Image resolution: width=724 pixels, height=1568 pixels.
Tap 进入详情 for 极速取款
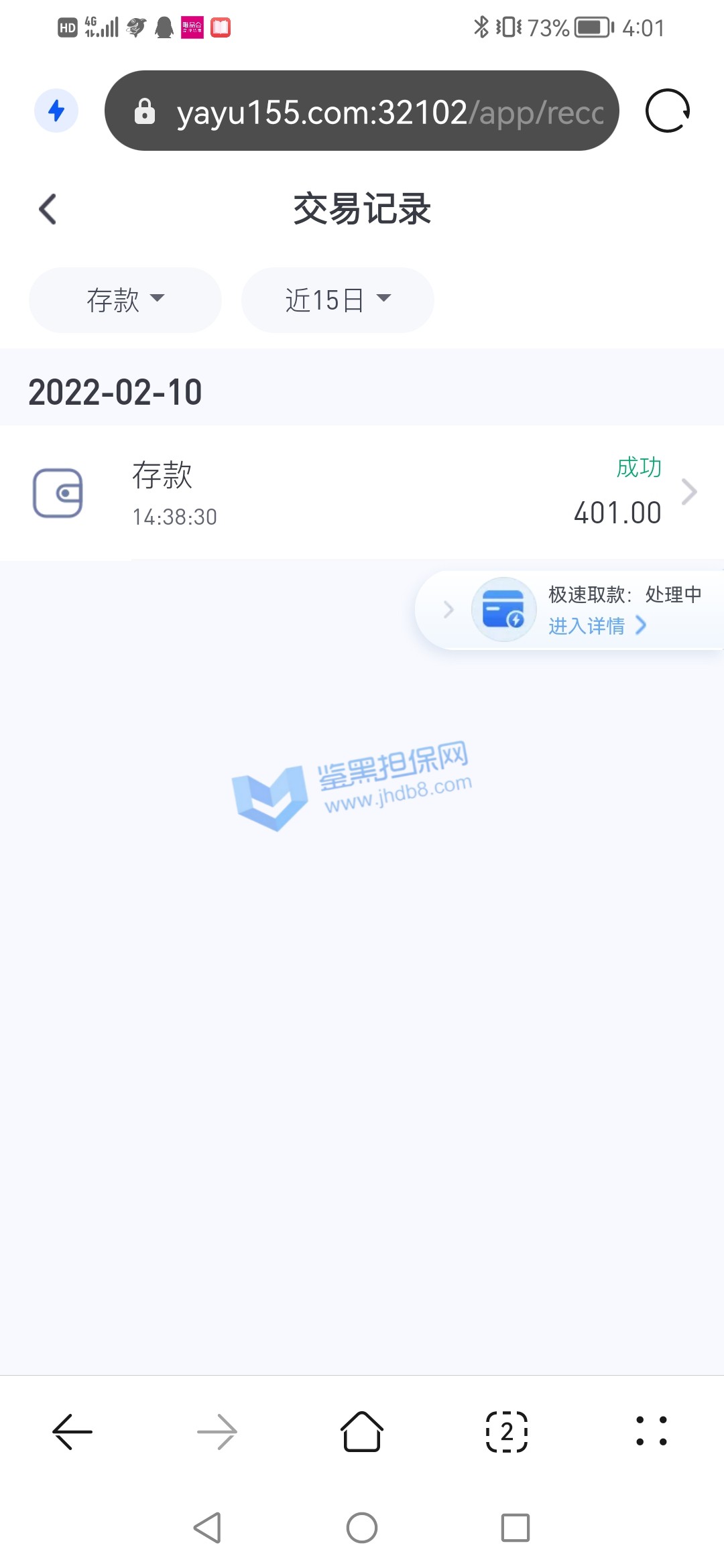pos(597,626)
